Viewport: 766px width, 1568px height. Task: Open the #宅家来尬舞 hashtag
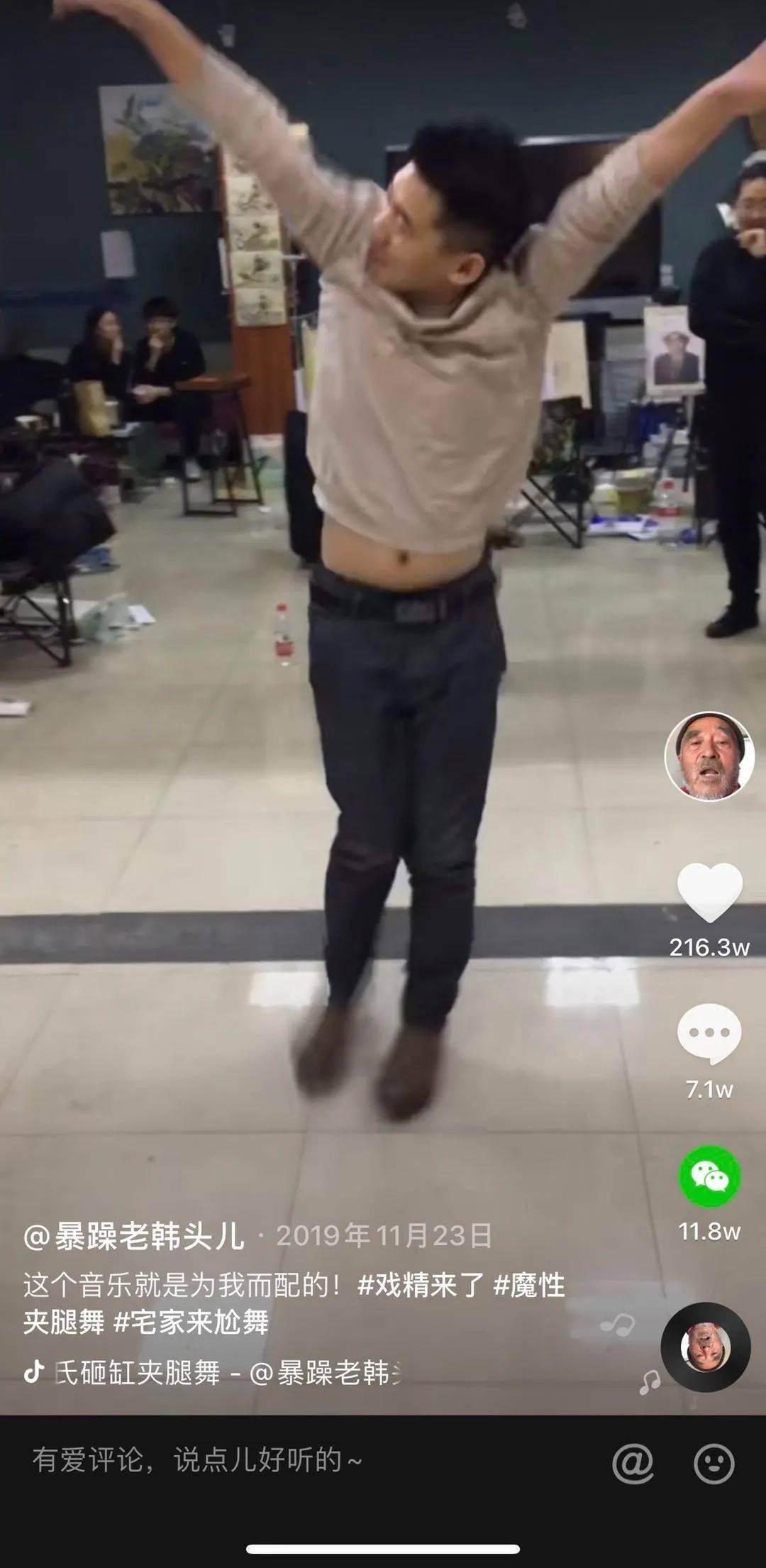(x=191, y=1322)
